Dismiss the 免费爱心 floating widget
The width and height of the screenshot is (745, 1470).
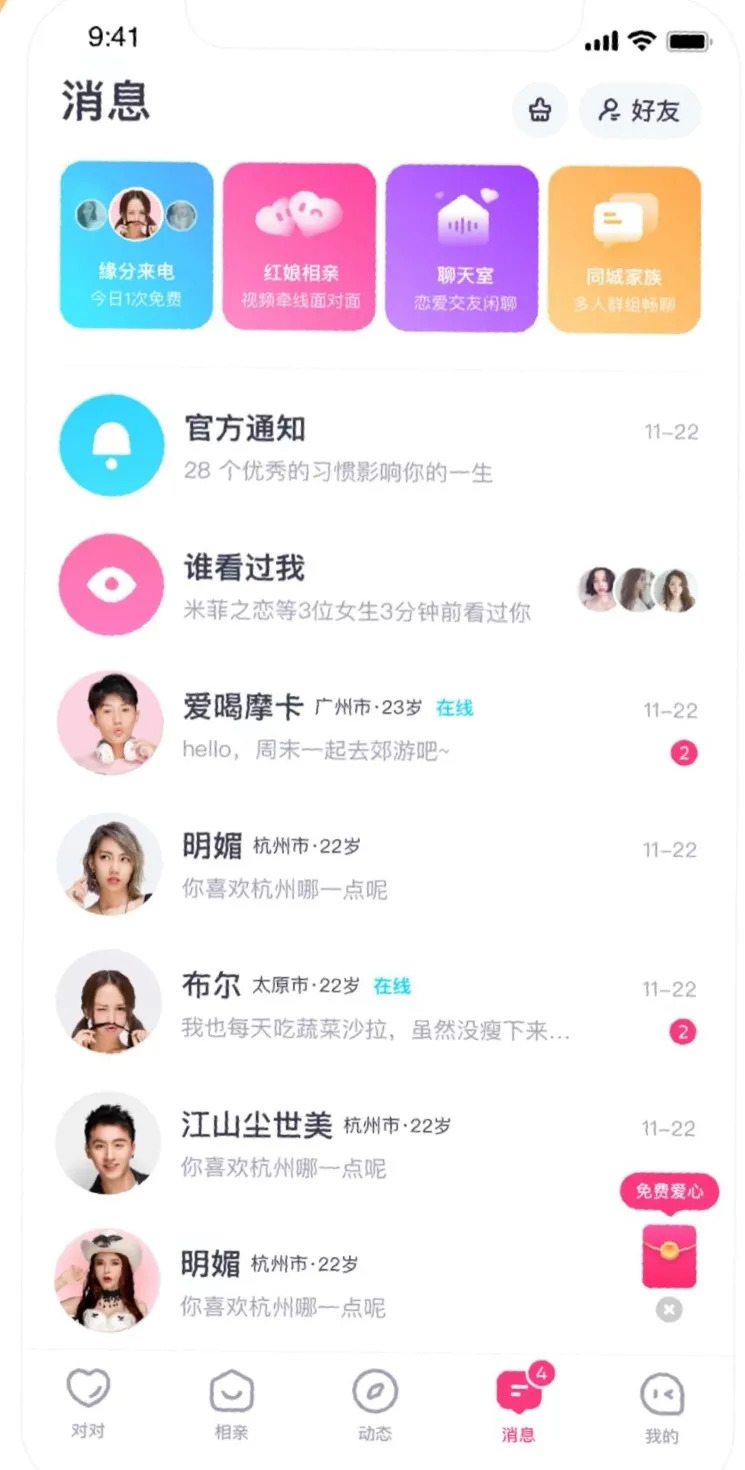click(669, 1309)
